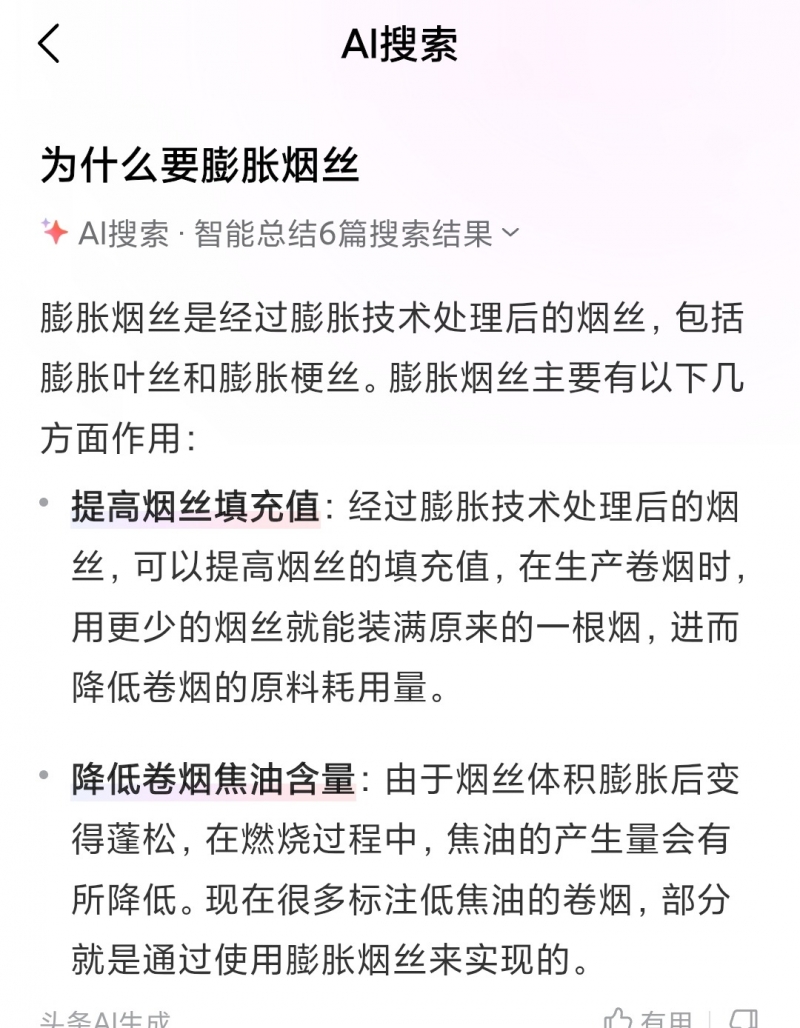Open the highlighted 降低卷烟焦油含量 term

pos(213,779)
